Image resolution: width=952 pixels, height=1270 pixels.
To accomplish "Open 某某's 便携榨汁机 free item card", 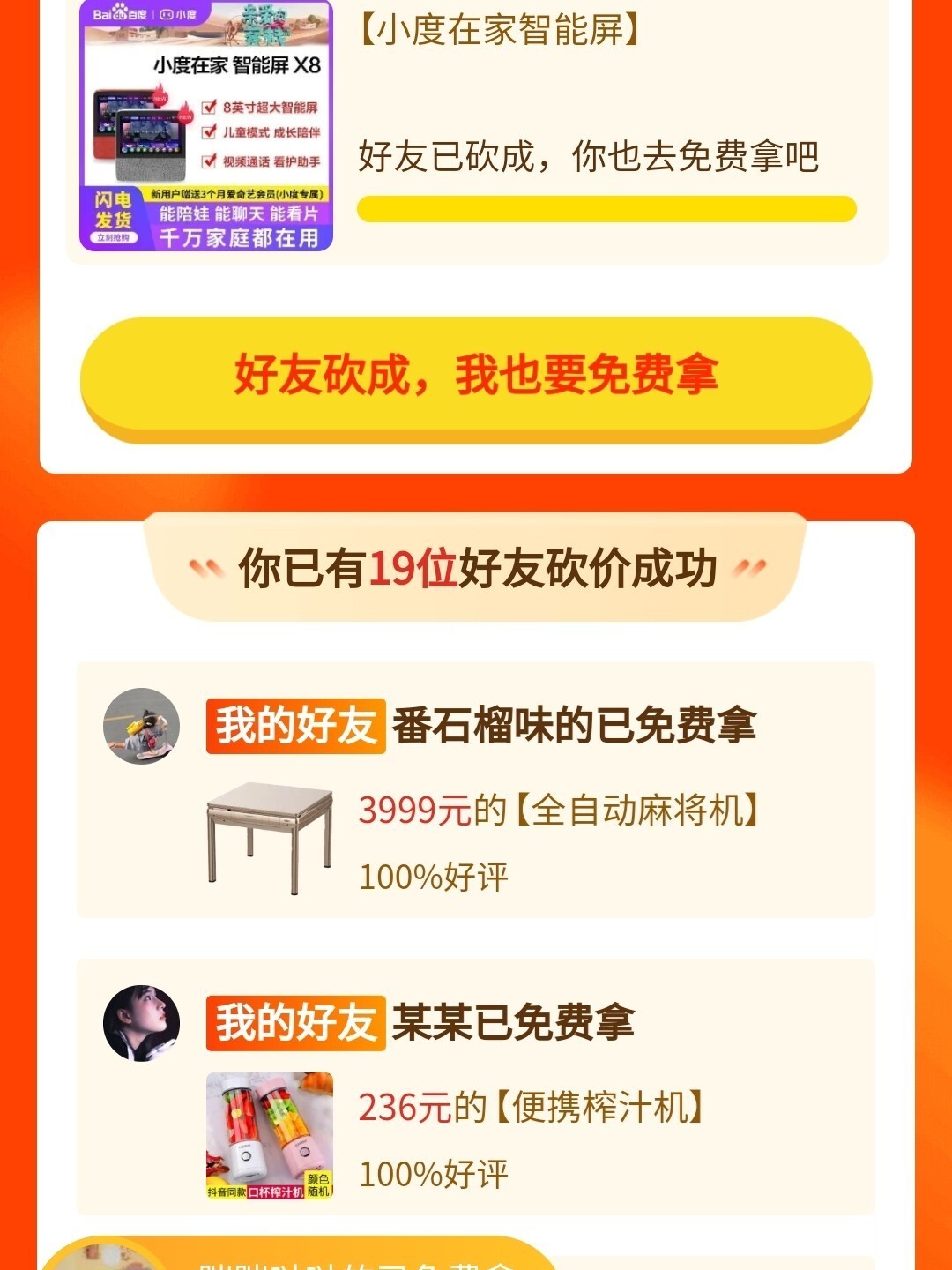I will pos(476,1087).
